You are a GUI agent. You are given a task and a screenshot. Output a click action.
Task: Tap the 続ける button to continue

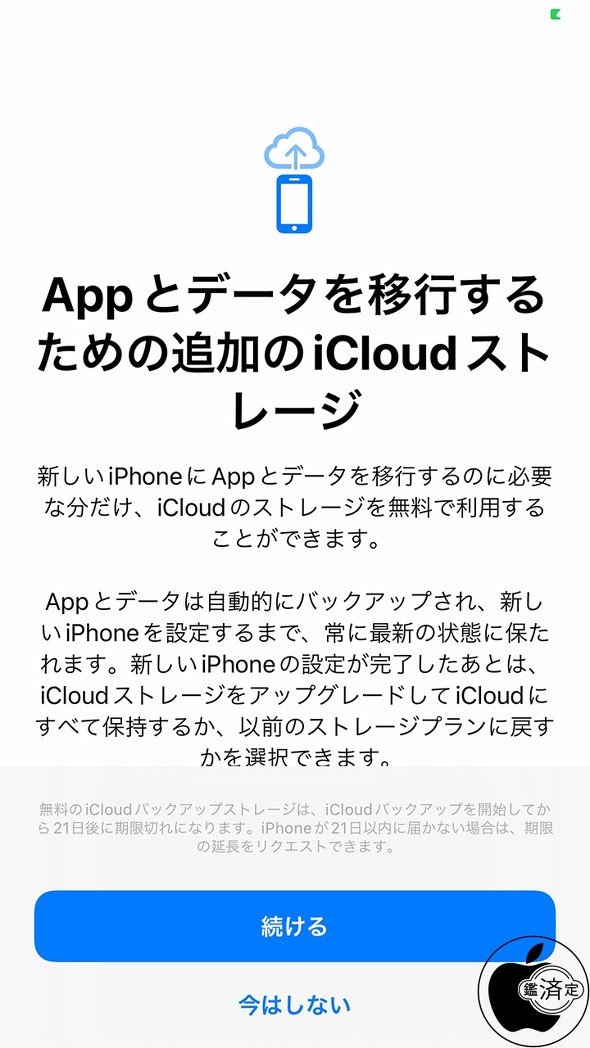[x=295, y=926]
